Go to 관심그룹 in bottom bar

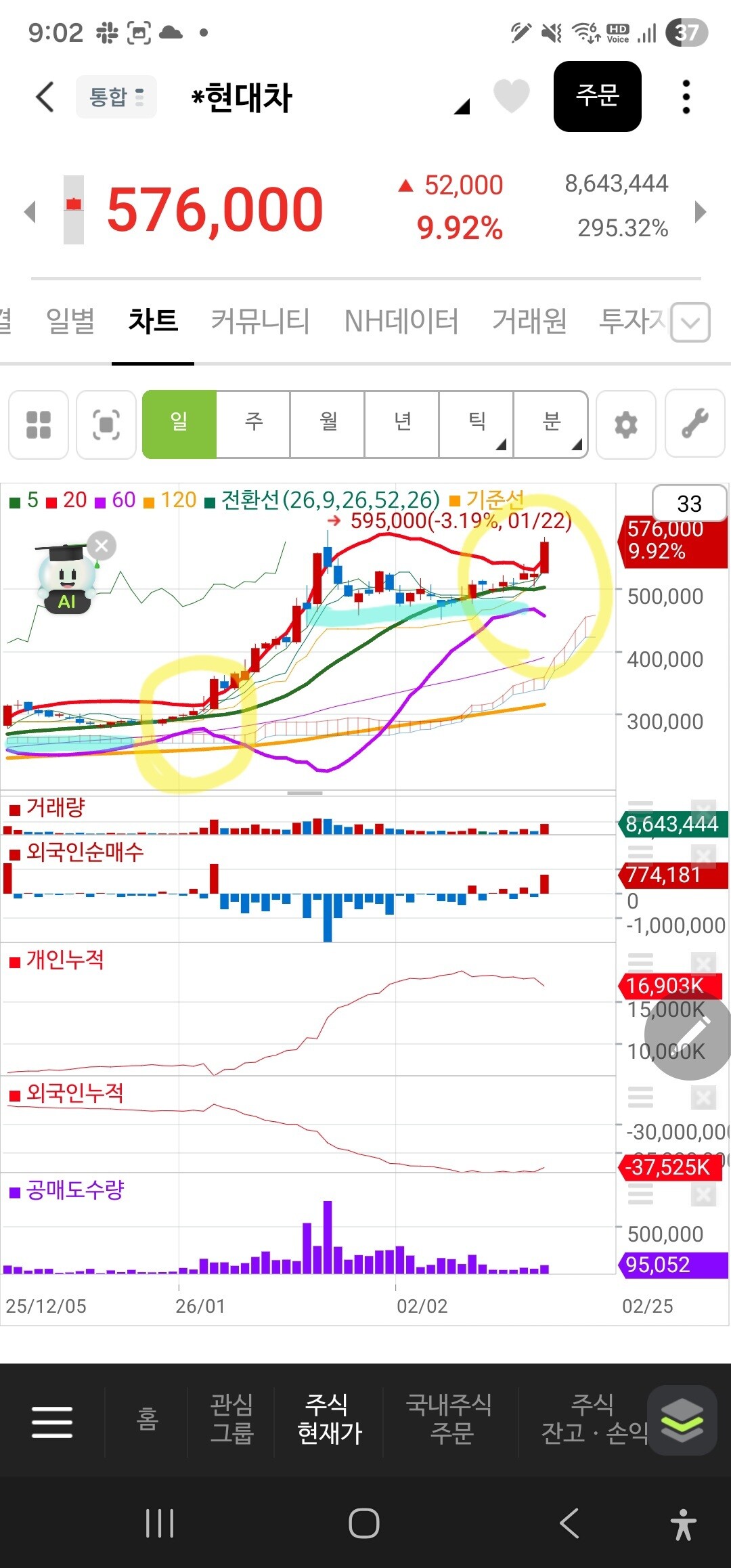231,1419
